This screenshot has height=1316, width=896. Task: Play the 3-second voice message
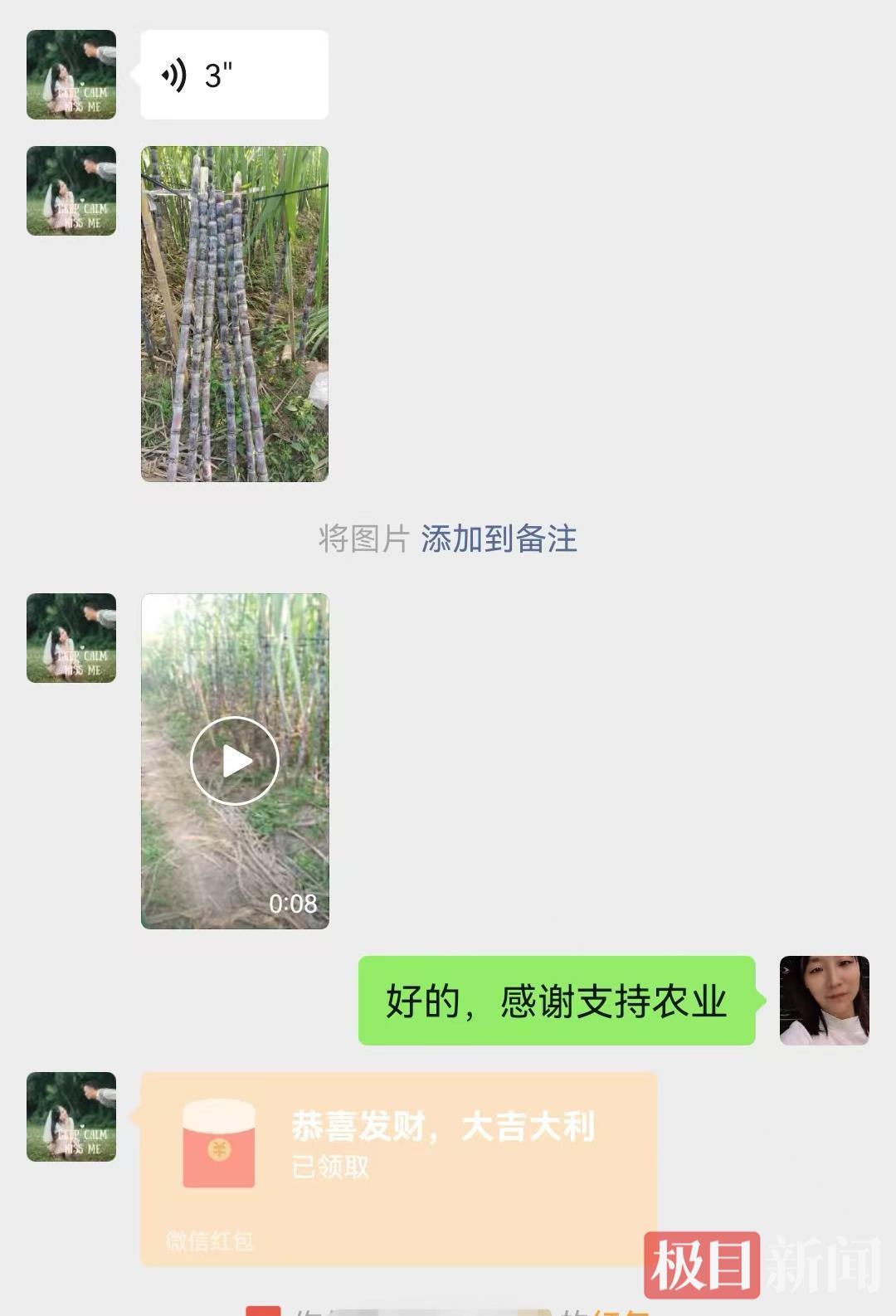[234, 75]
